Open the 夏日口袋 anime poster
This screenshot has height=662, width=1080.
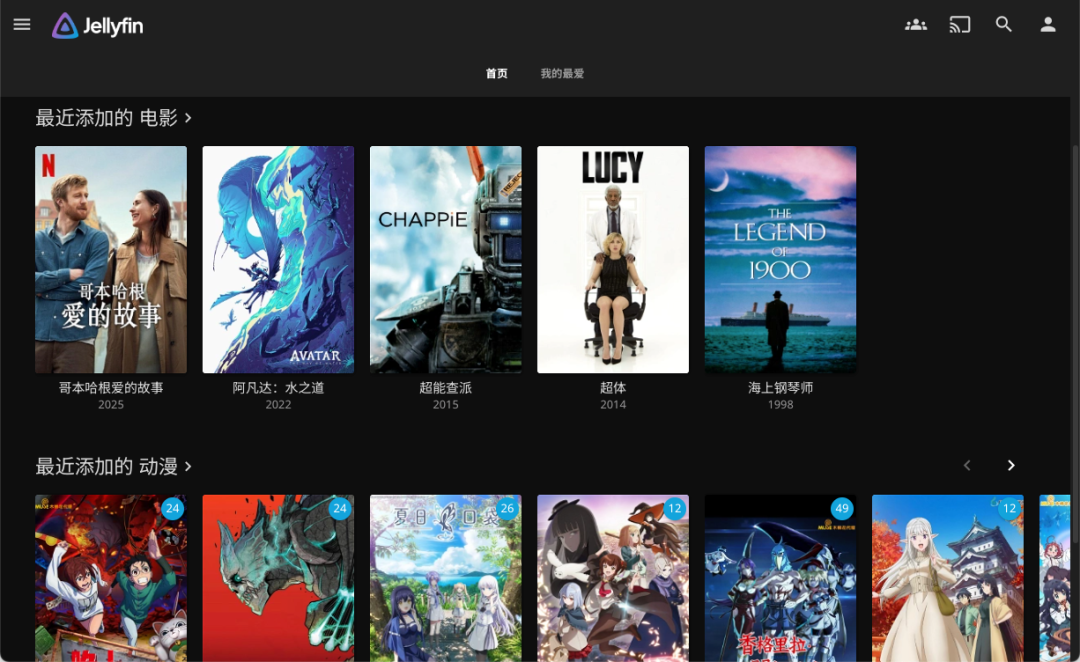coord(445,580)
